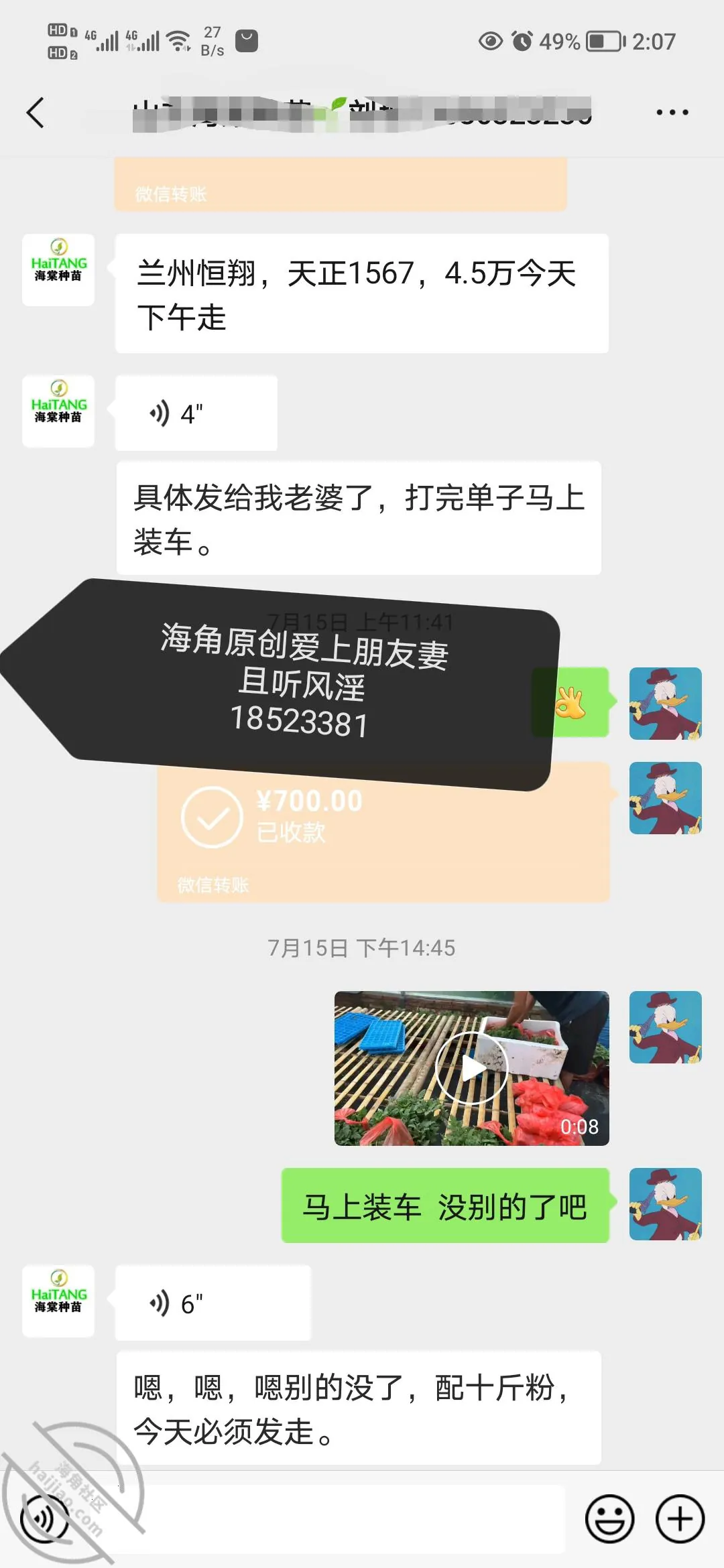
Task: Open HaiTANG avatar beside the 兰州恒翔 message
Action: pyautogui.click(x=58, y=270)
